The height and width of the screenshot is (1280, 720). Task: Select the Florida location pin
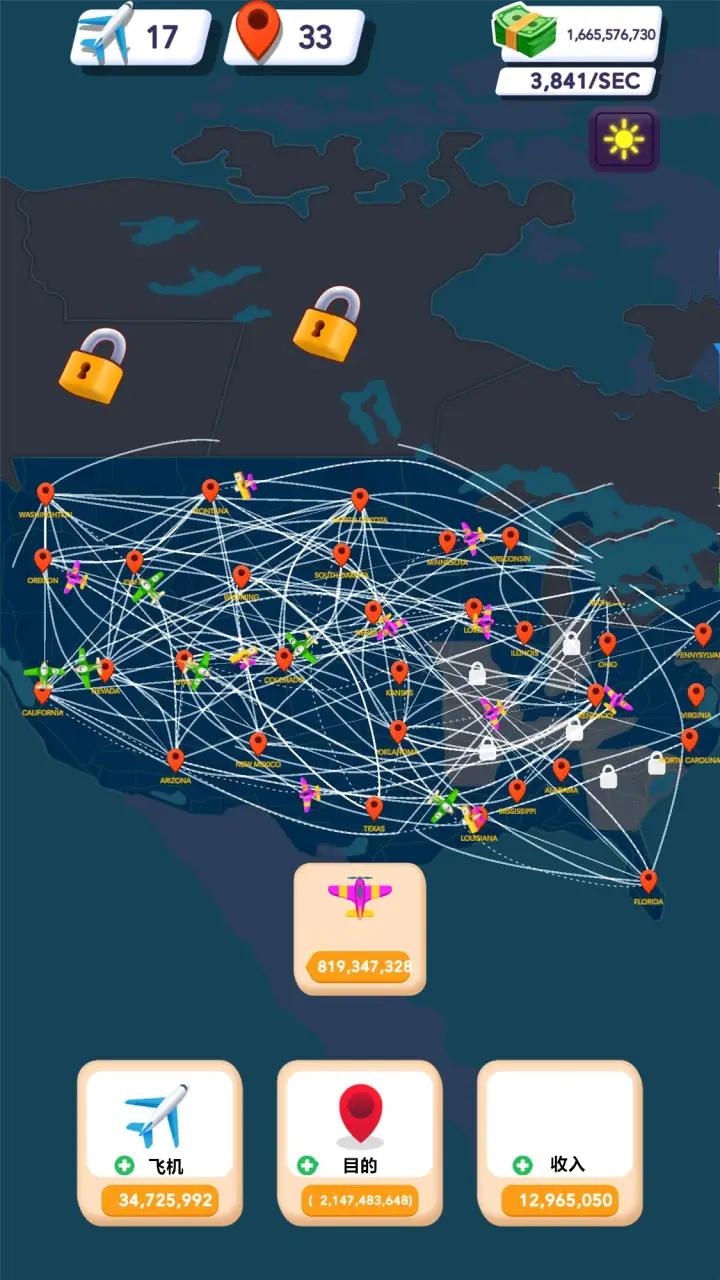pos(648,881)
